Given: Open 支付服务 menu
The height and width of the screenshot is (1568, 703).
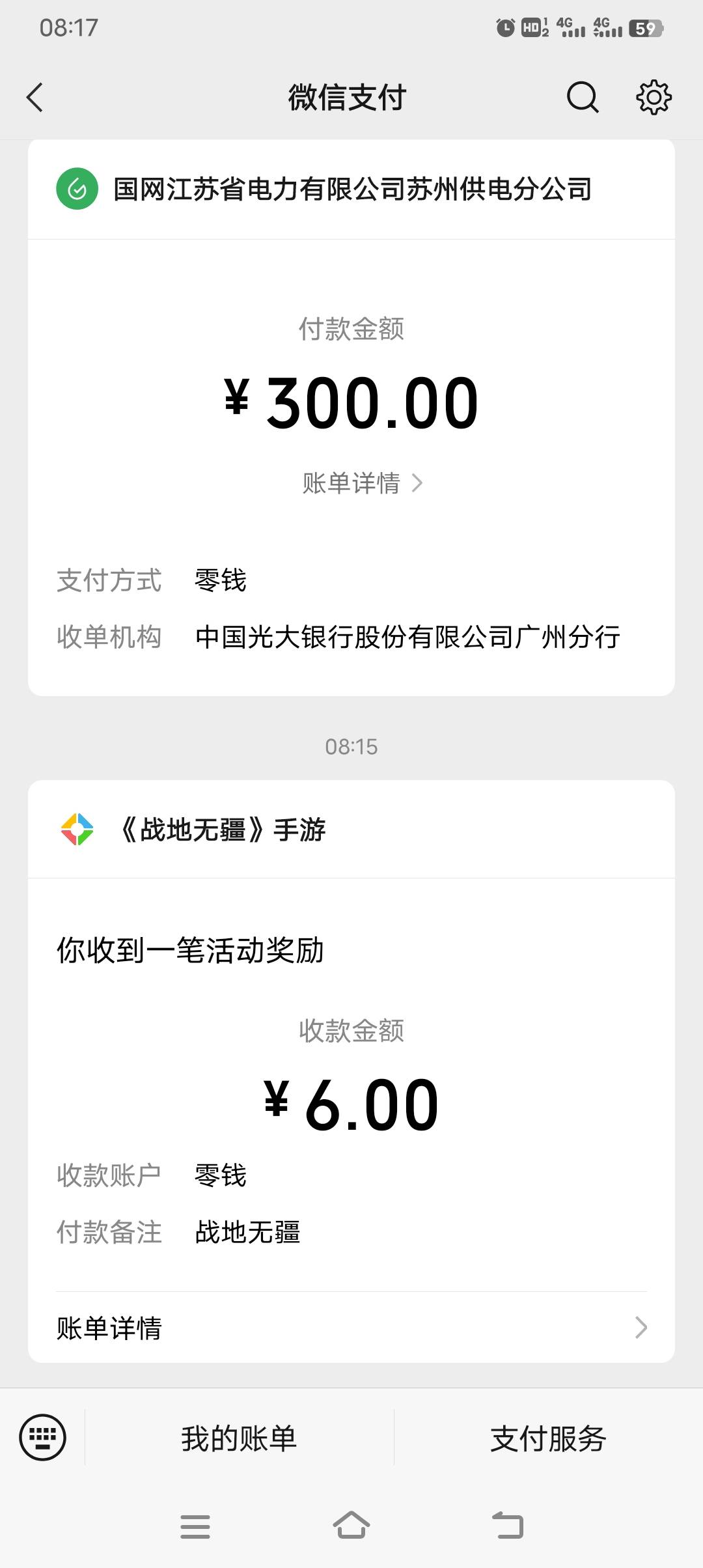Looking at the screenshot, I should click(x=548, y=1438).
